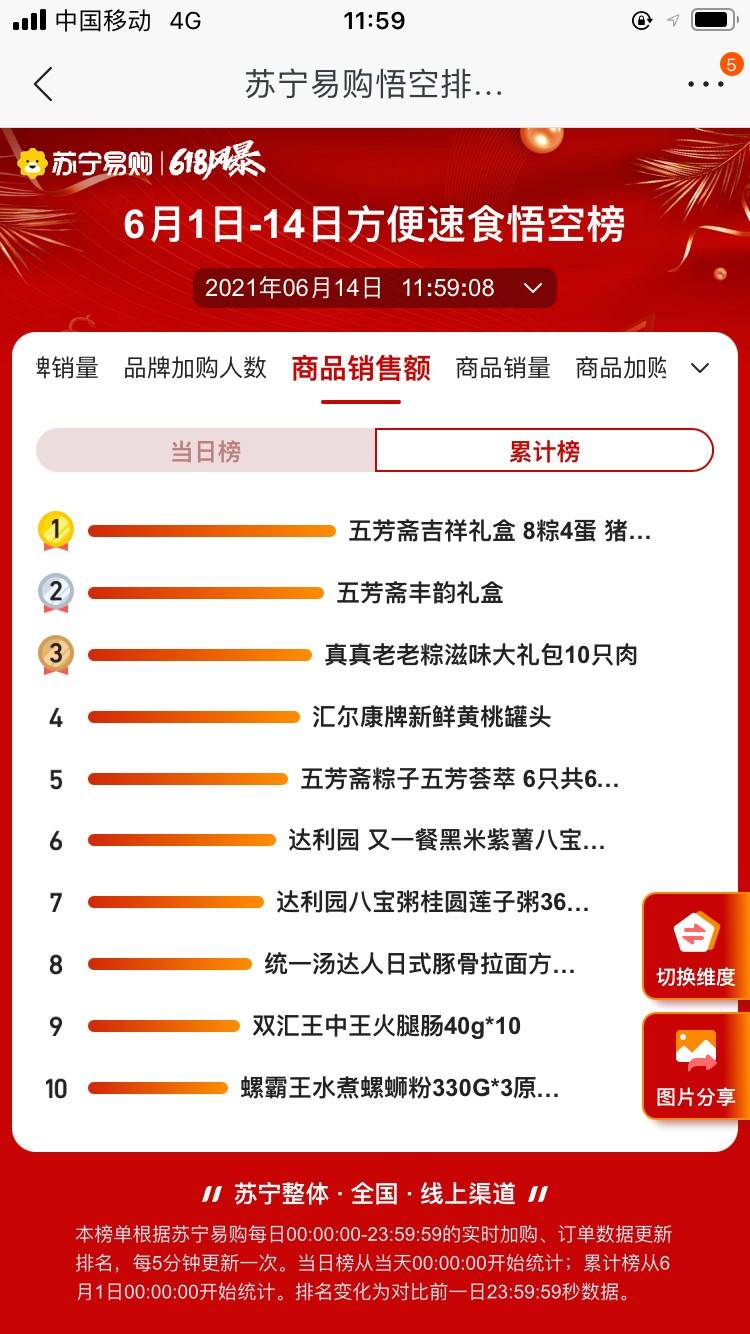Open 达利园 又一餐黑米紫薯八宝 item
This screenshot has width=750, height=1334.
(446, 841)
